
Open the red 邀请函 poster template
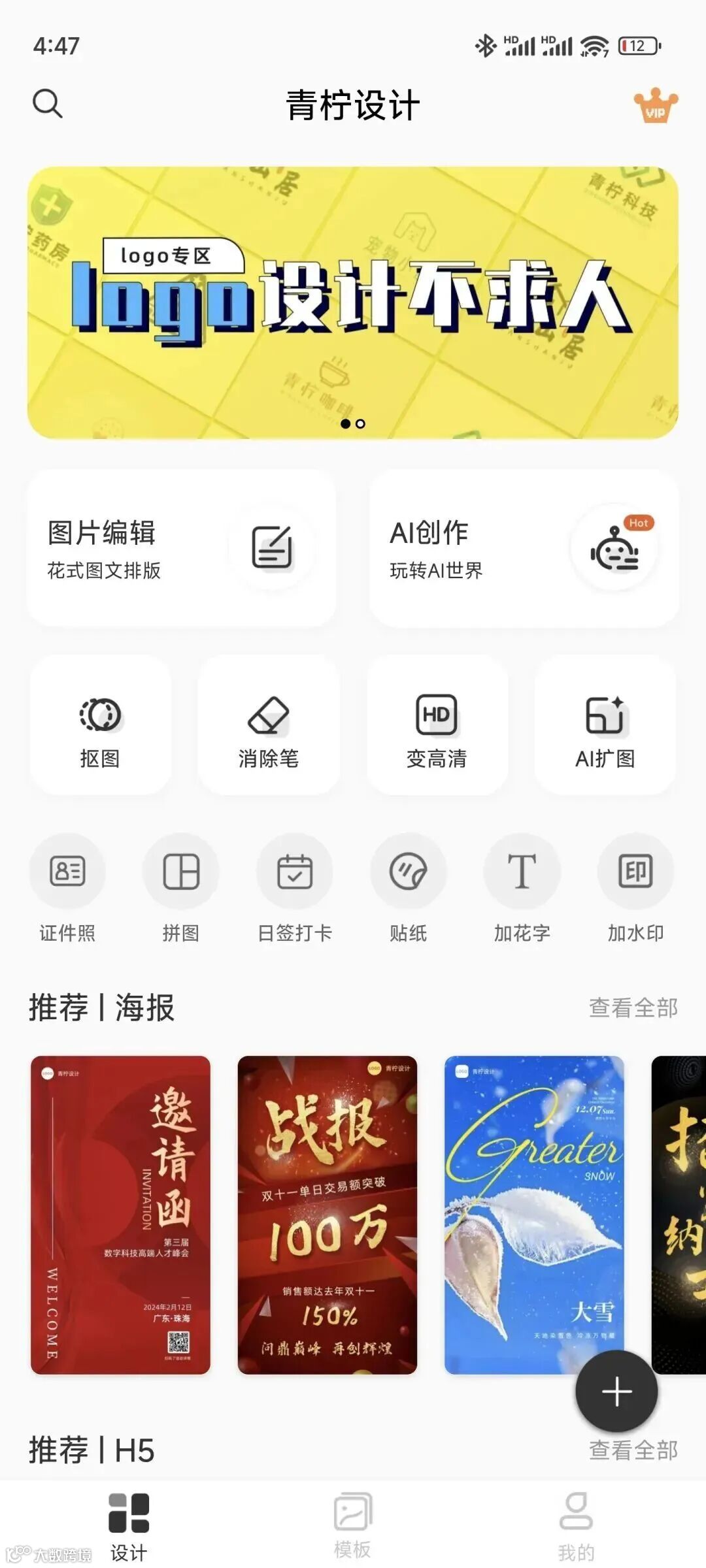pyautogui.click(x=120, y=1215)
